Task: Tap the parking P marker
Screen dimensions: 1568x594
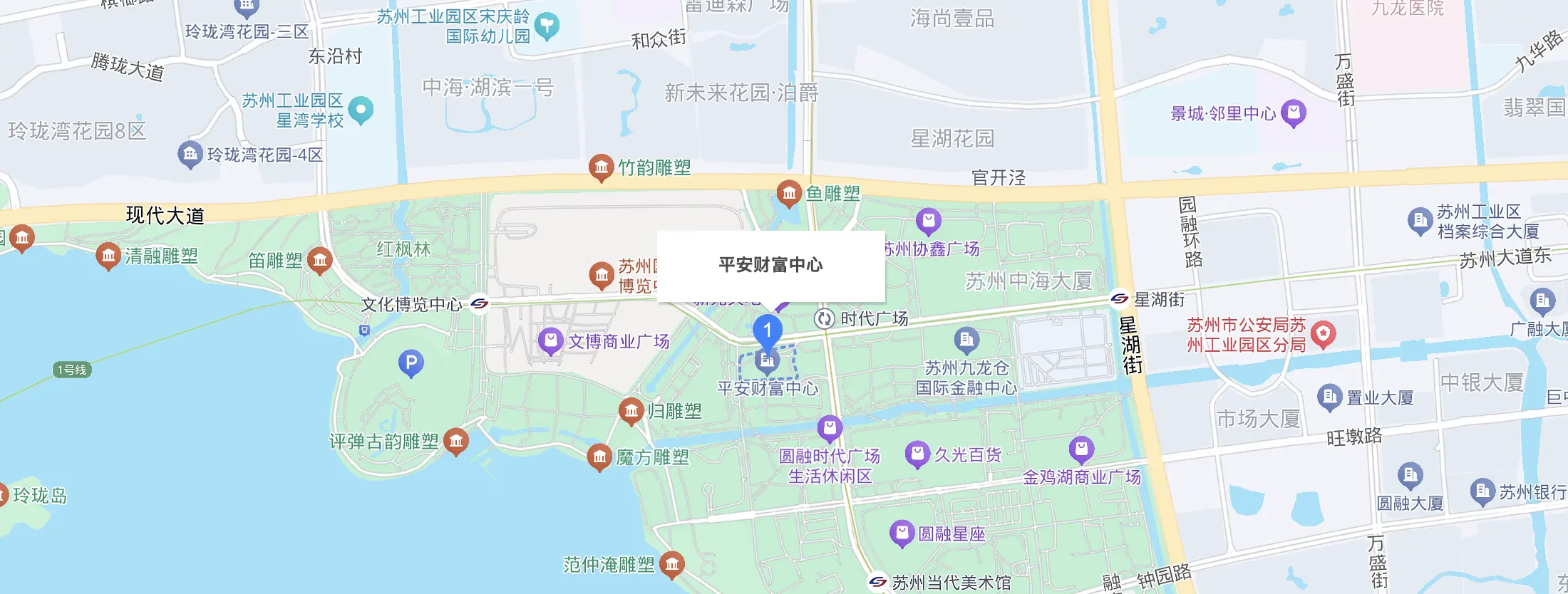Action: [x=411, y=363]
